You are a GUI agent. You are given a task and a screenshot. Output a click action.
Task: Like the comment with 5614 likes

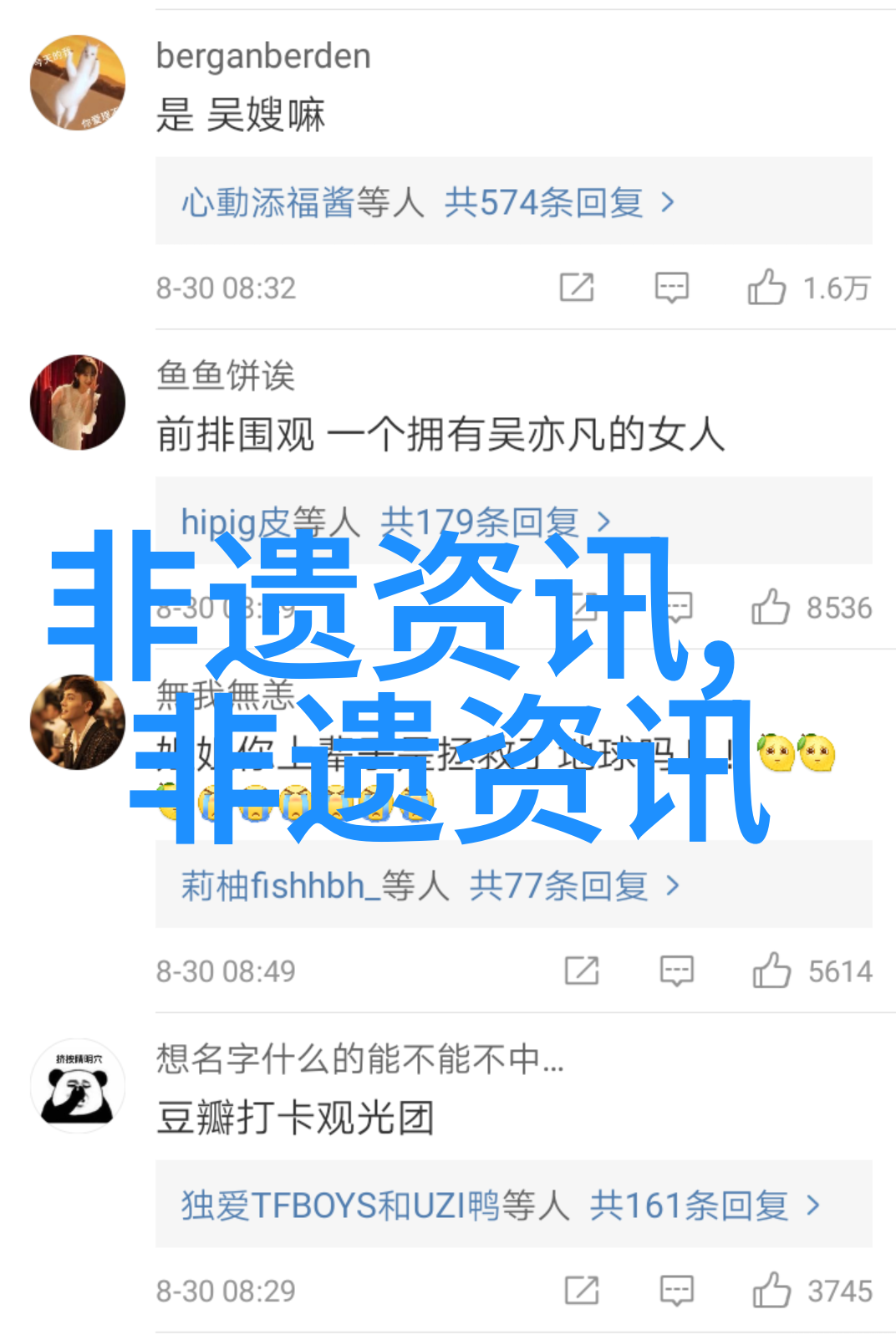[771, 971]
